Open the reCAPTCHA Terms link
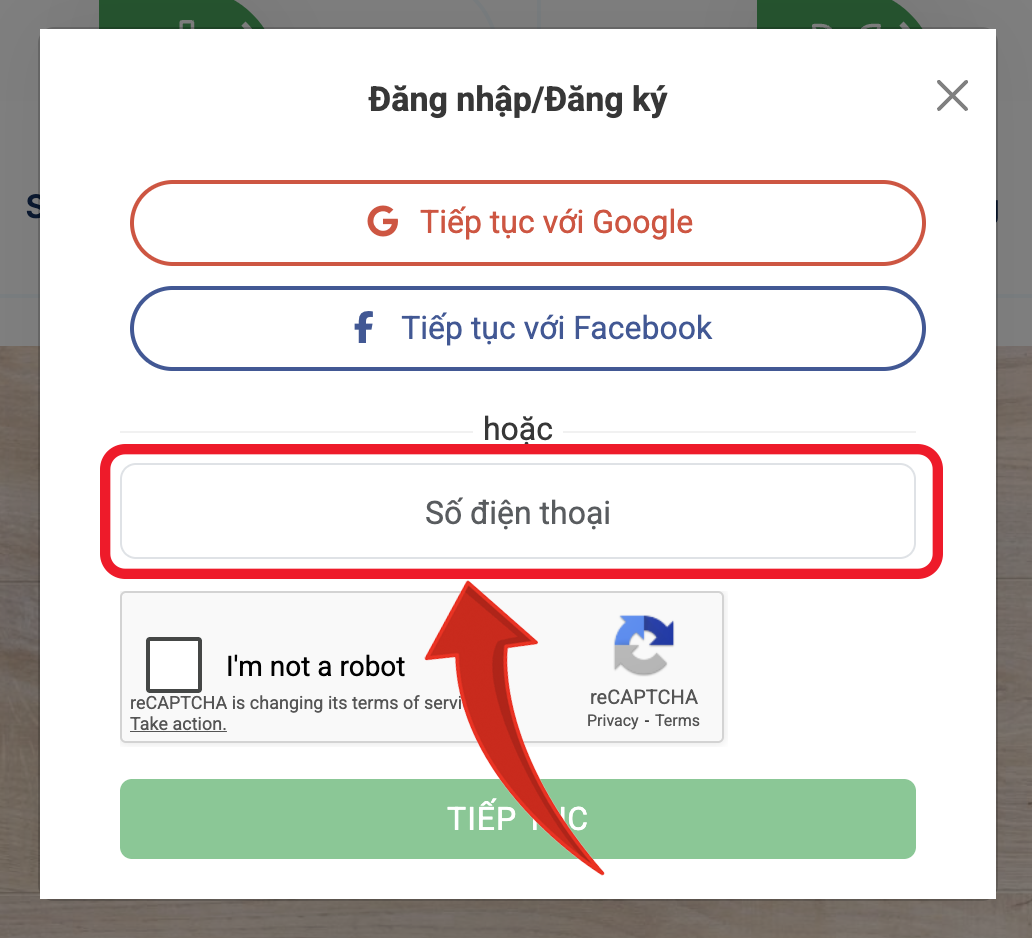The height and width of the screenshot is (938, 1032). pos(677,721)
